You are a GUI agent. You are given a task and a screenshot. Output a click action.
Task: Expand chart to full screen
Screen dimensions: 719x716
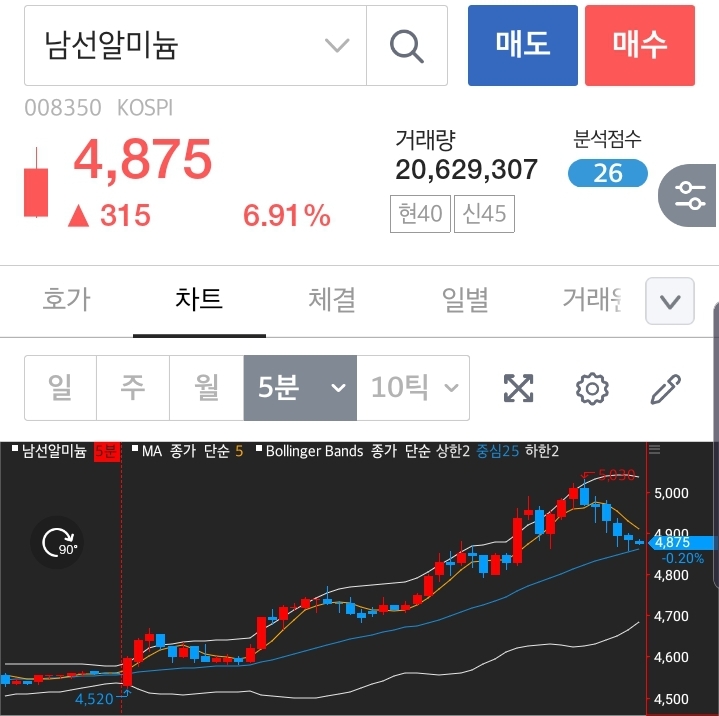pos(518,388)
